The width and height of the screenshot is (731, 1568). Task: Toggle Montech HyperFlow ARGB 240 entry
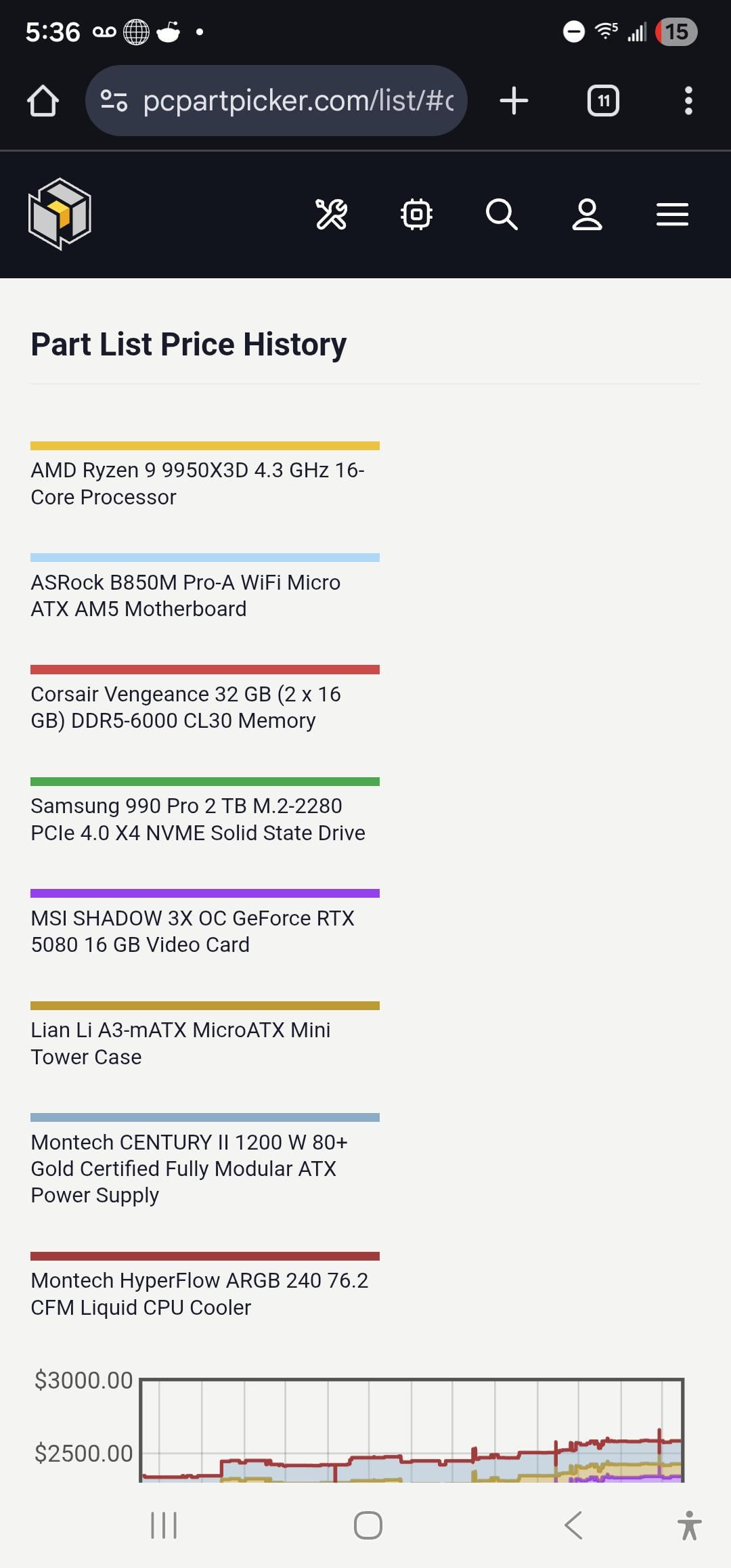199,1293
